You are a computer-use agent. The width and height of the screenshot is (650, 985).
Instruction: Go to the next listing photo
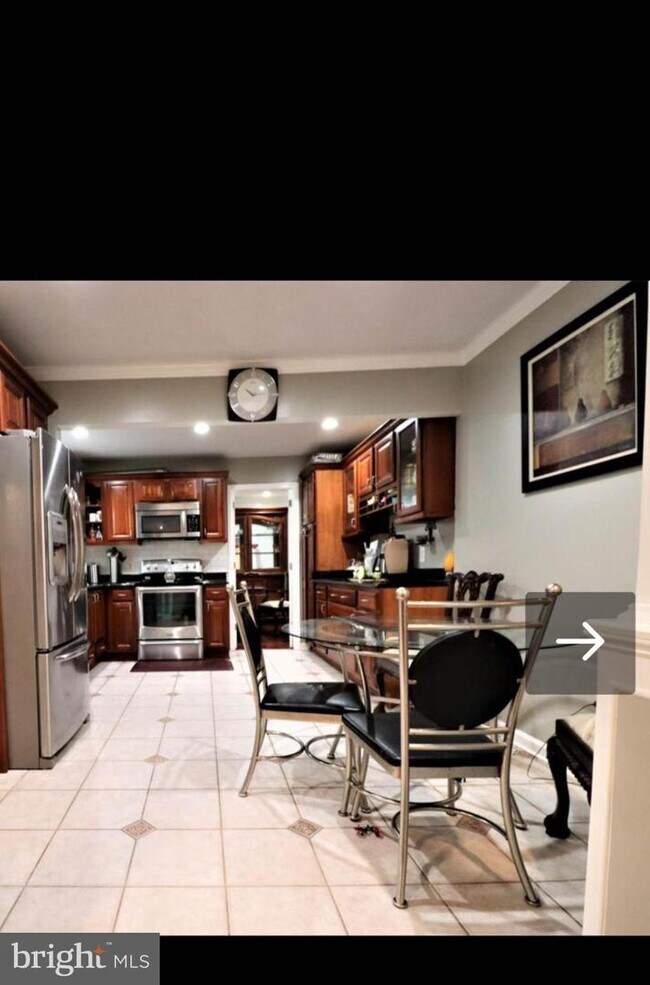coord(580,642)
